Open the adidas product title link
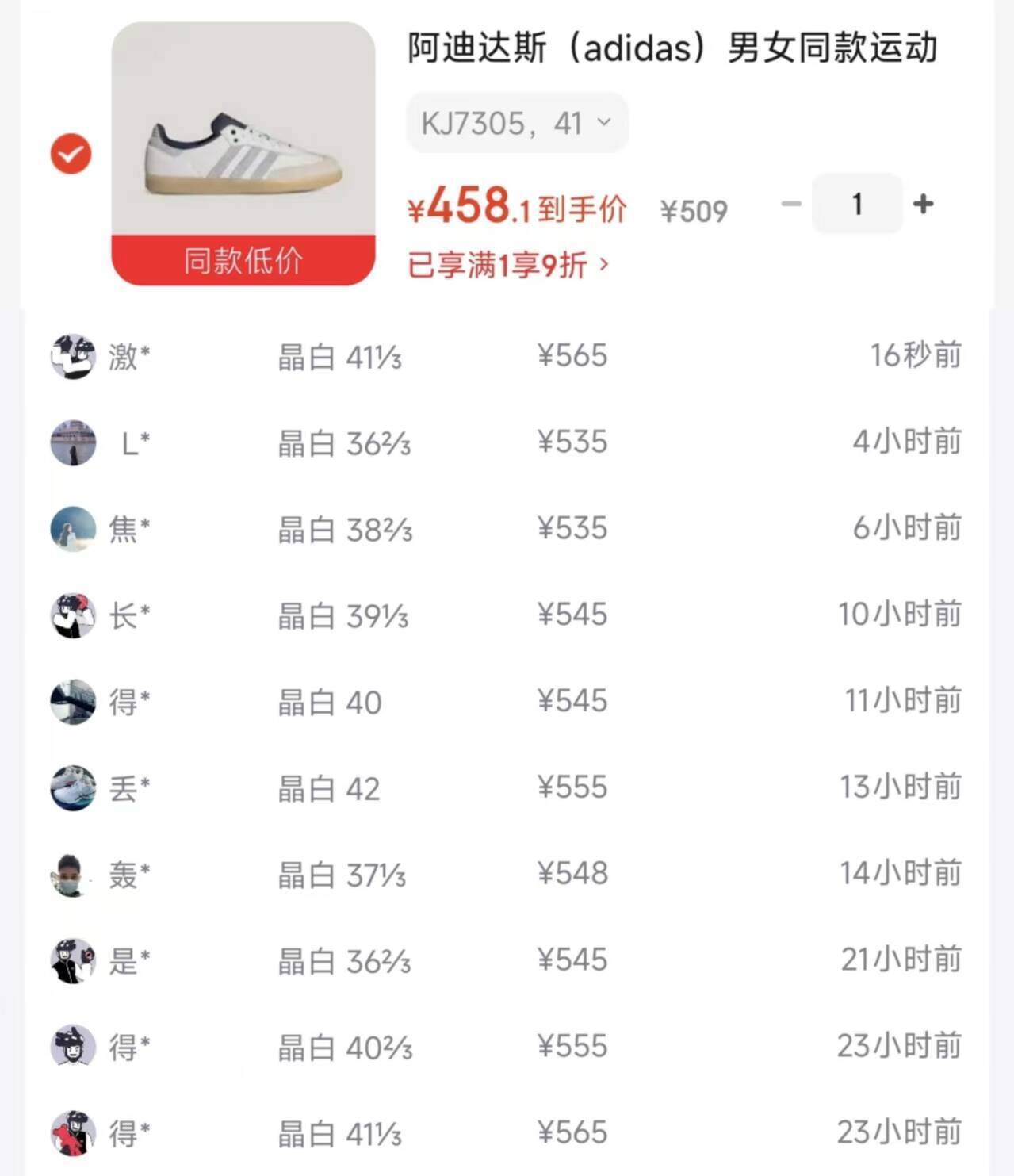Image resolution: width=1014 pixels, height=1176 pixels. [x=672, y=48]
